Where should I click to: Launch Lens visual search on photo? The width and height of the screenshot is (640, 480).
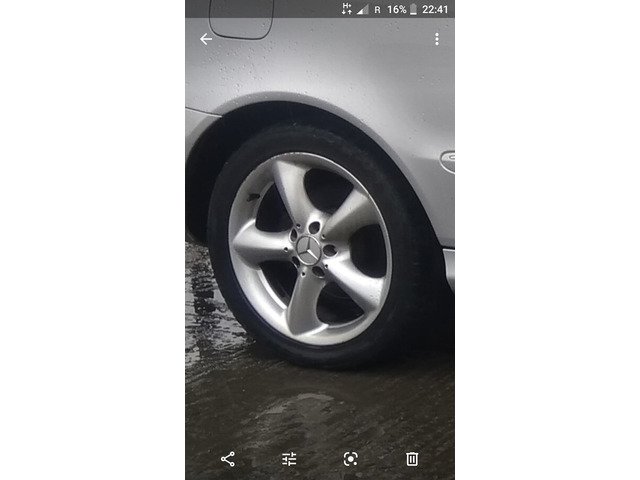(350, 459)
